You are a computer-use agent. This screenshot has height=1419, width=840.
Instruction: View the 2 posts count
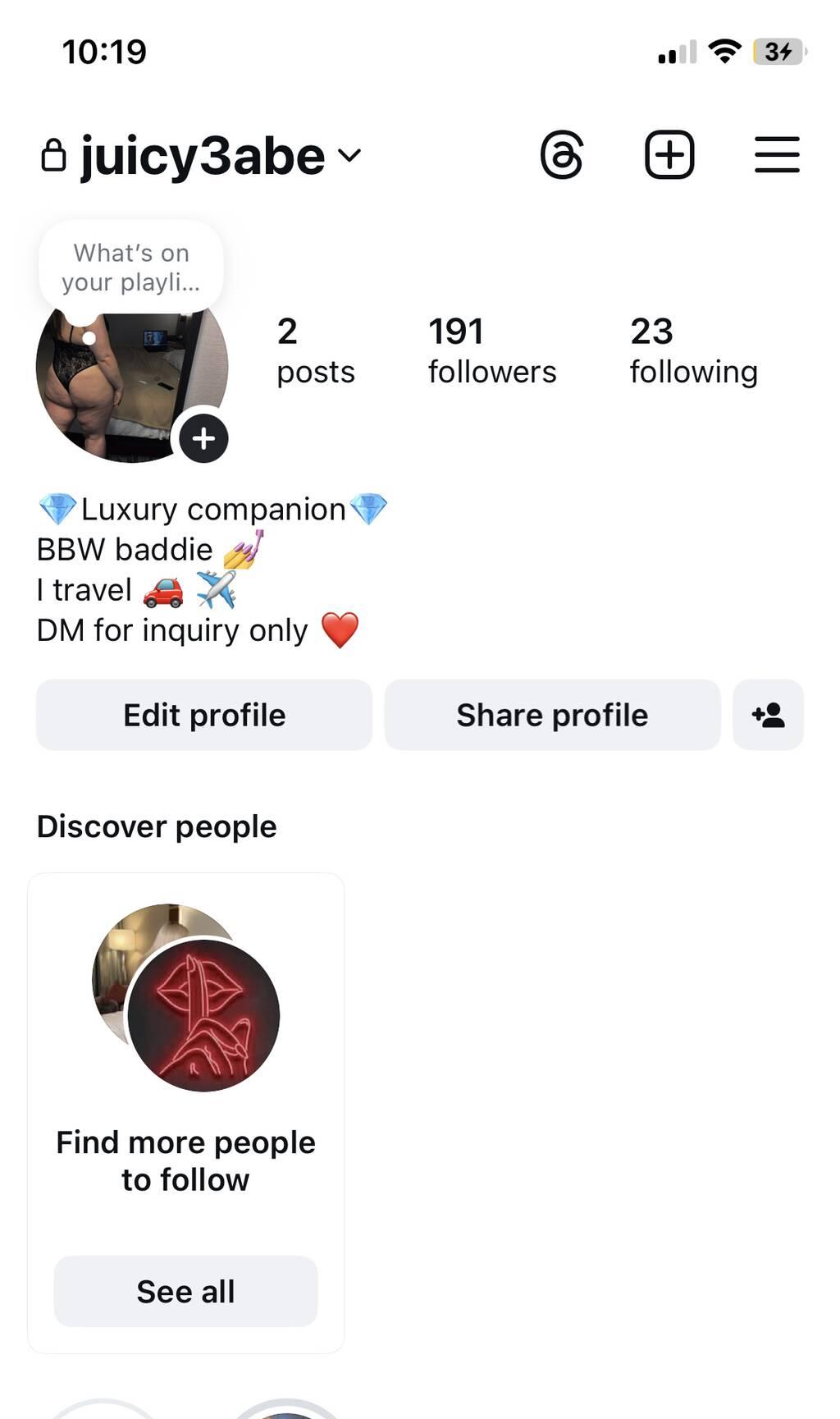point(315,351)
